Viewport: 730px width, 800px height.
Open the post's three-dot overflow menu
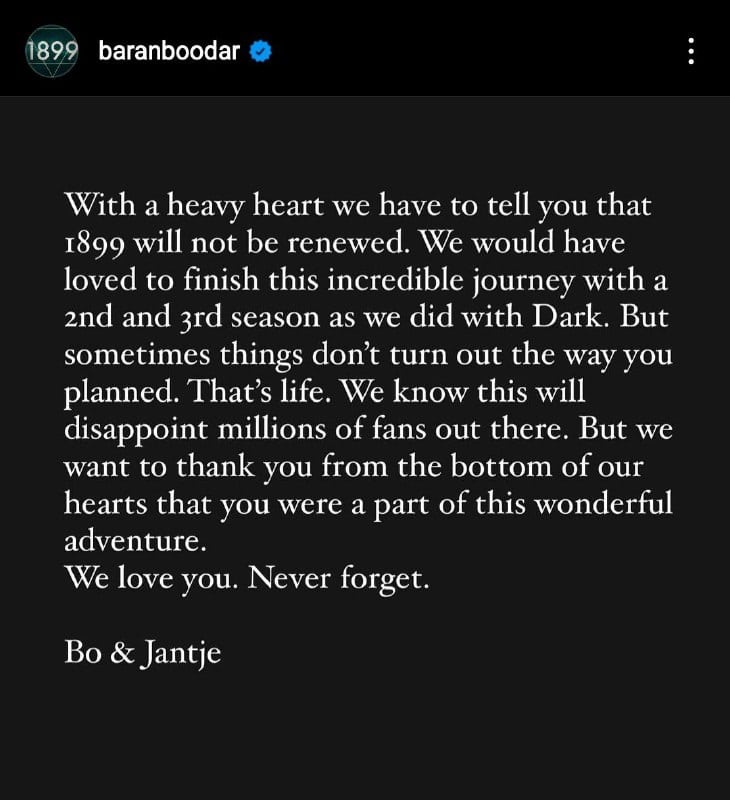(690, 51)
